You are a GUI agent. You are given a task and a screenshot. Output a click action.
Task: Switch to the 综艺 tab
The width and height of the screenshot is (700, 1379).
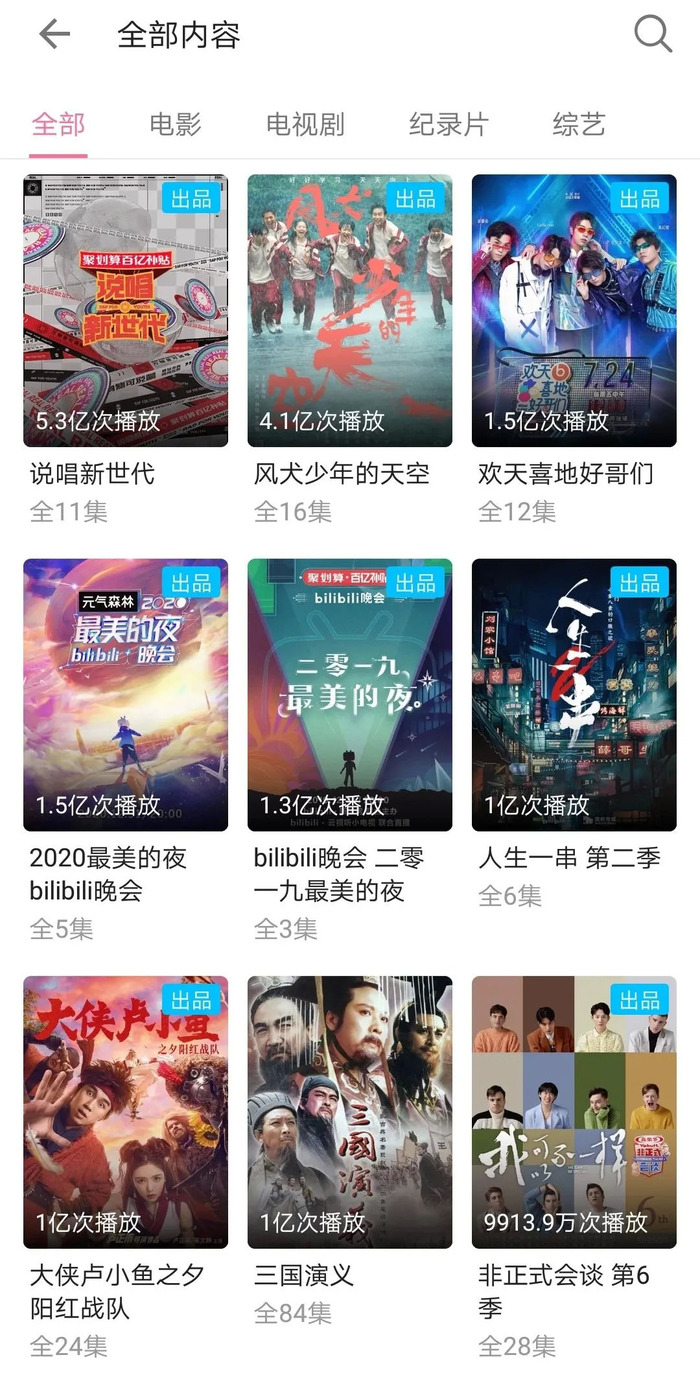pyautogui.click(x=579, y=125)
